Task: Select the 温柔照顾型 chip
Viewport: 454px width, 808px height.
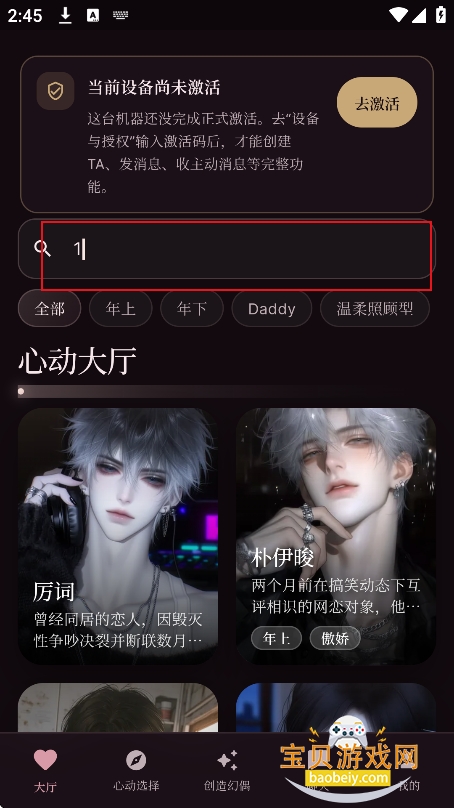Action: click(375, 309)
